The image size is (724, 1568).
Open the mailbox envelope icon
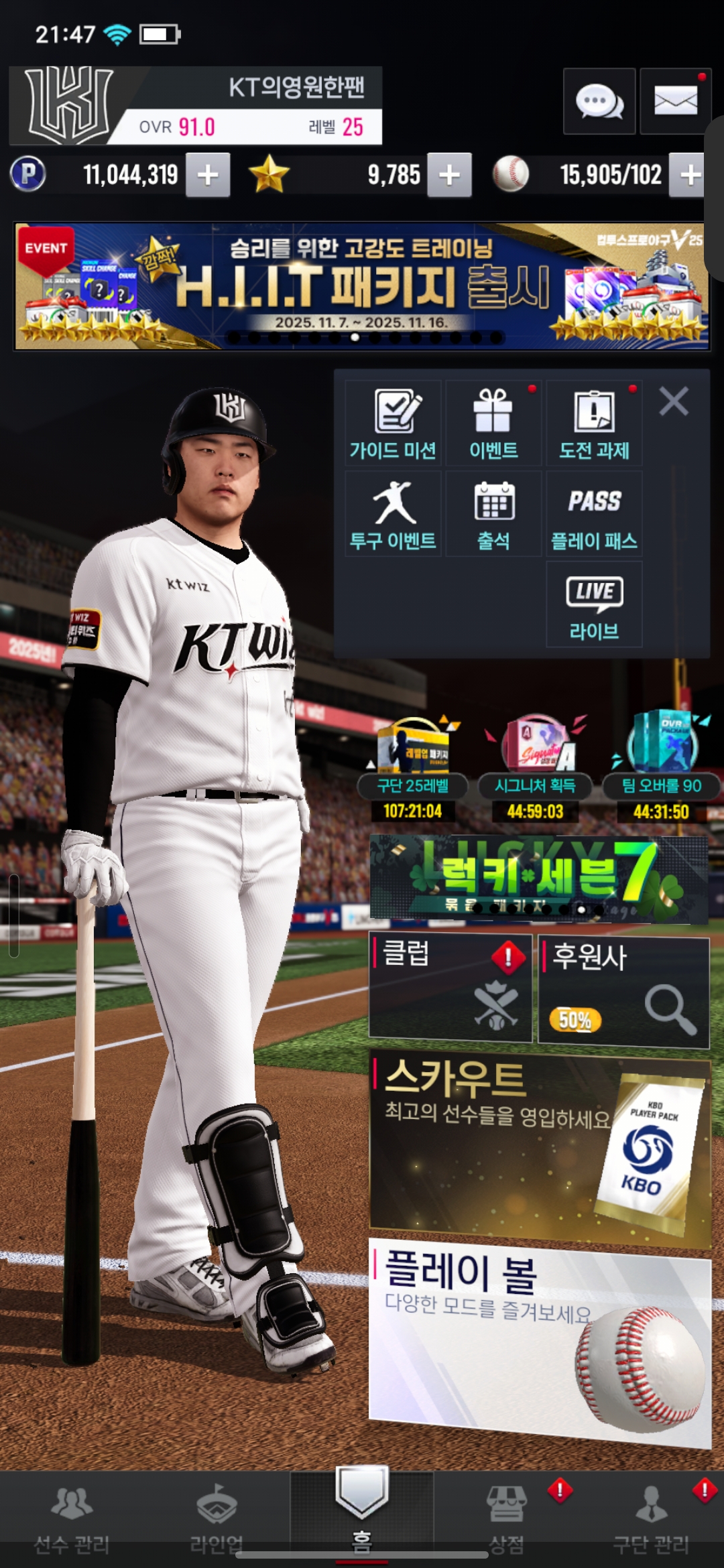pos(675,102)
